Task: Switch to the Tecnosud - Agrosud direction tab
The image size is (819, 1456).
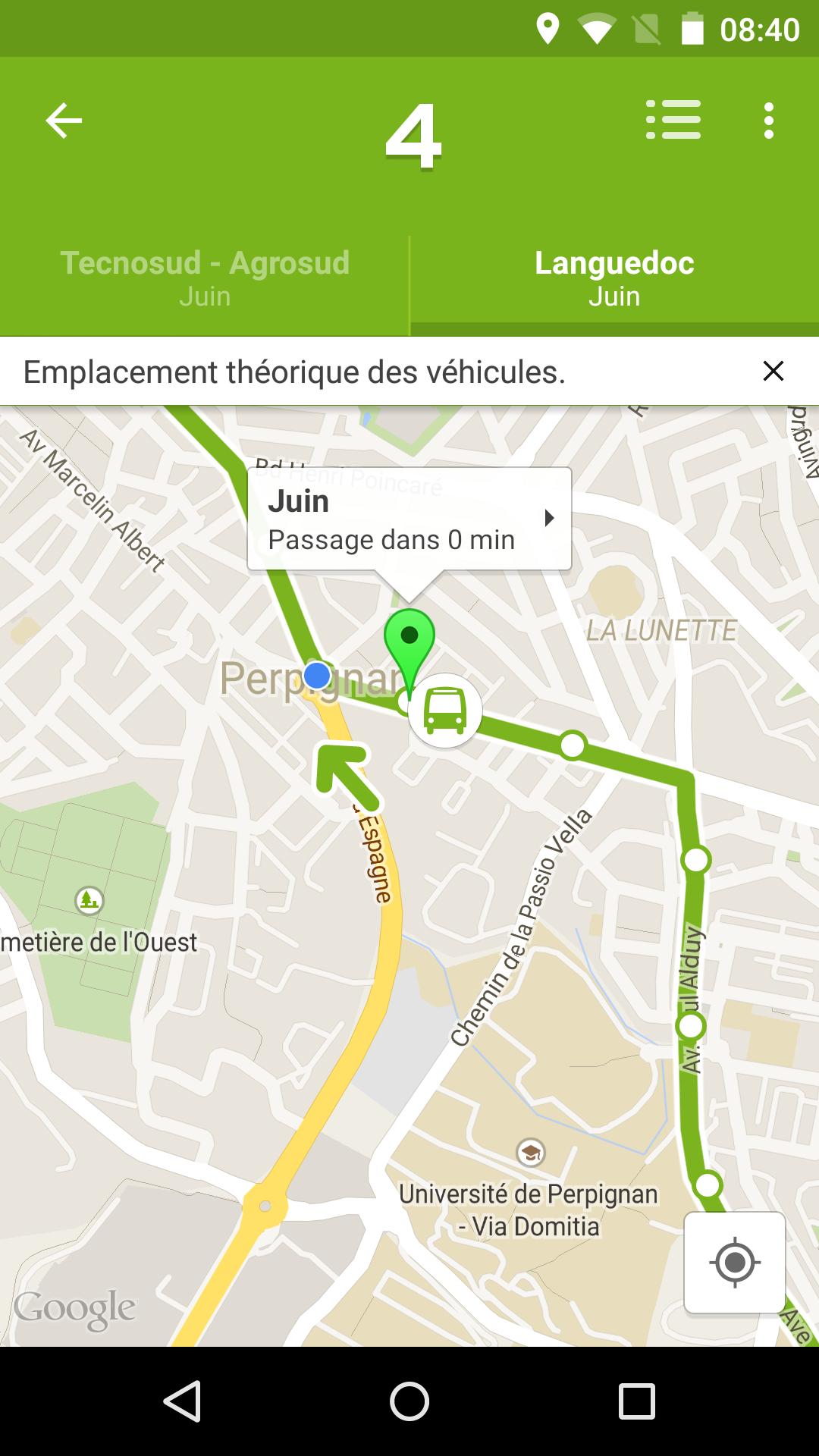Action: (205, 278)
